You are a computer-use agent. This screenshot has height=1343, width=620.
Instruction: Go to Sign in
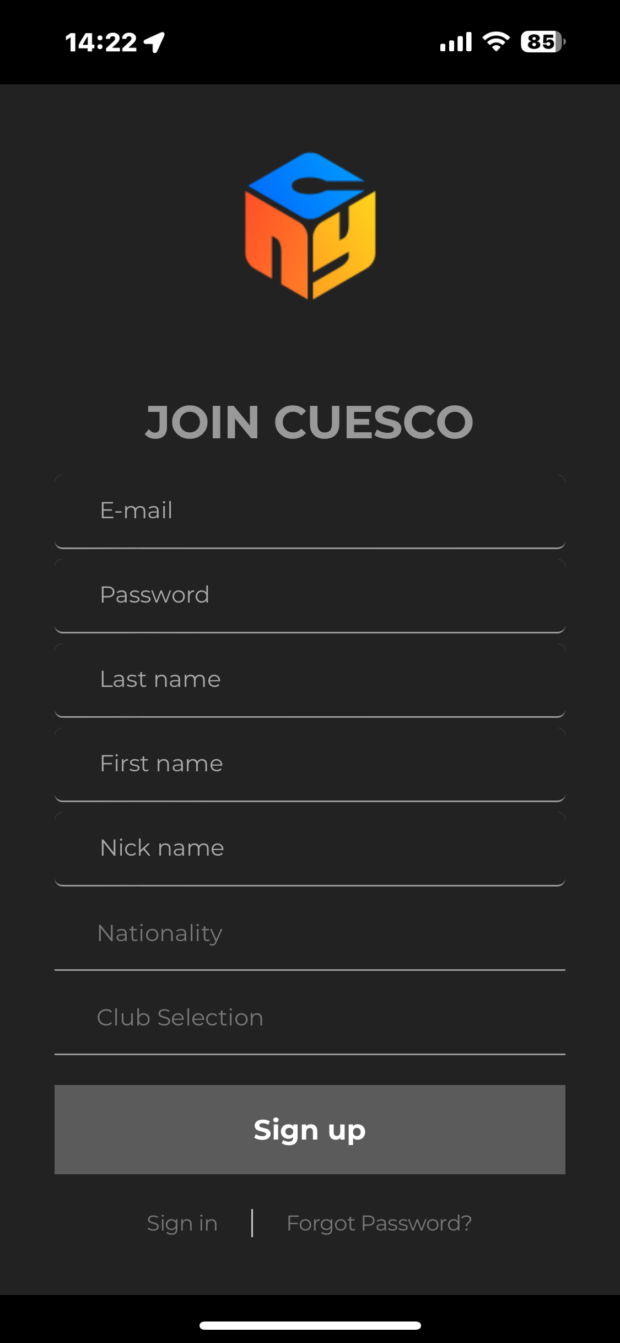(x=182, y=1223)
